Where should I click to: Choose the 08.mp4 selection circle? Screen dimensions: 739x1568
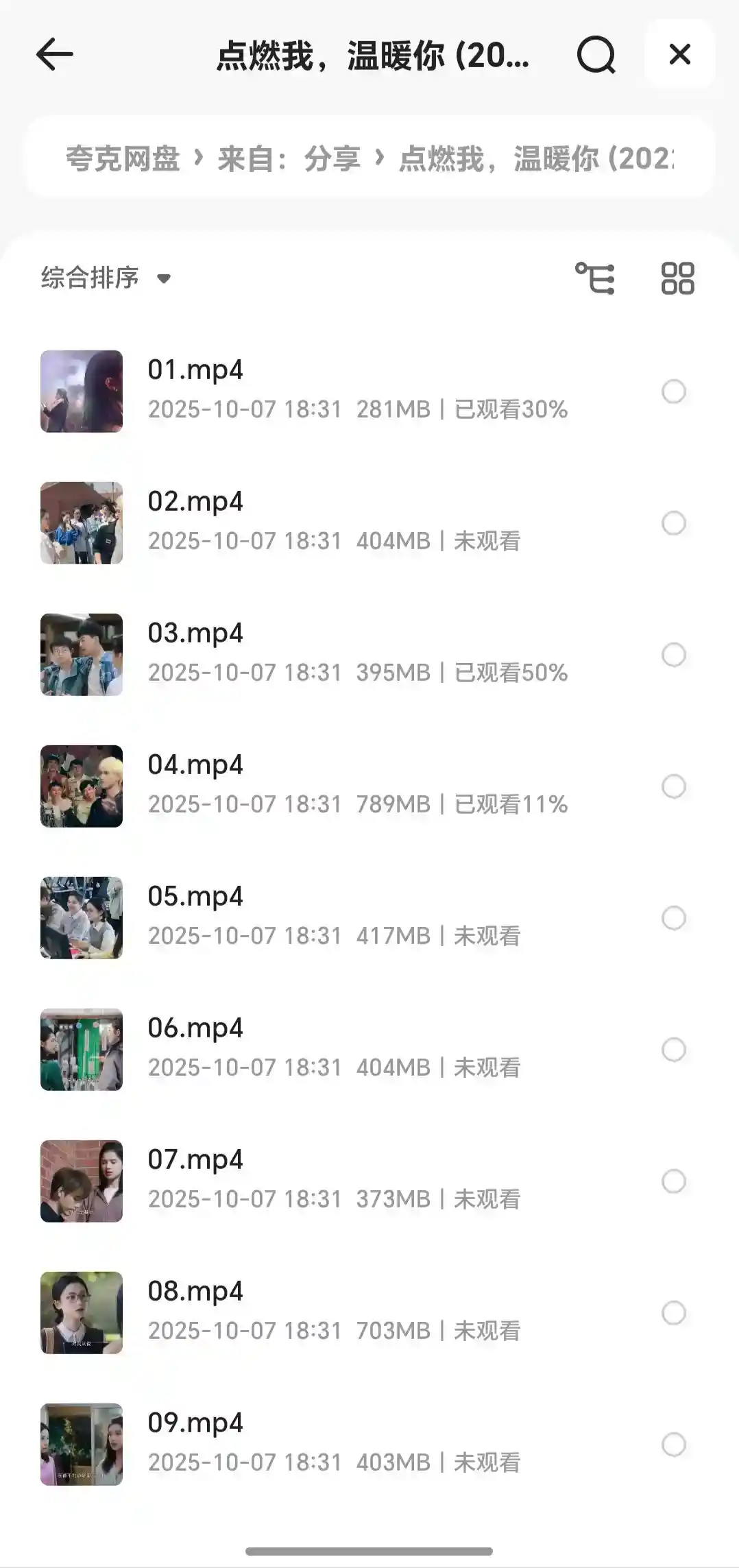point(673,1313)
